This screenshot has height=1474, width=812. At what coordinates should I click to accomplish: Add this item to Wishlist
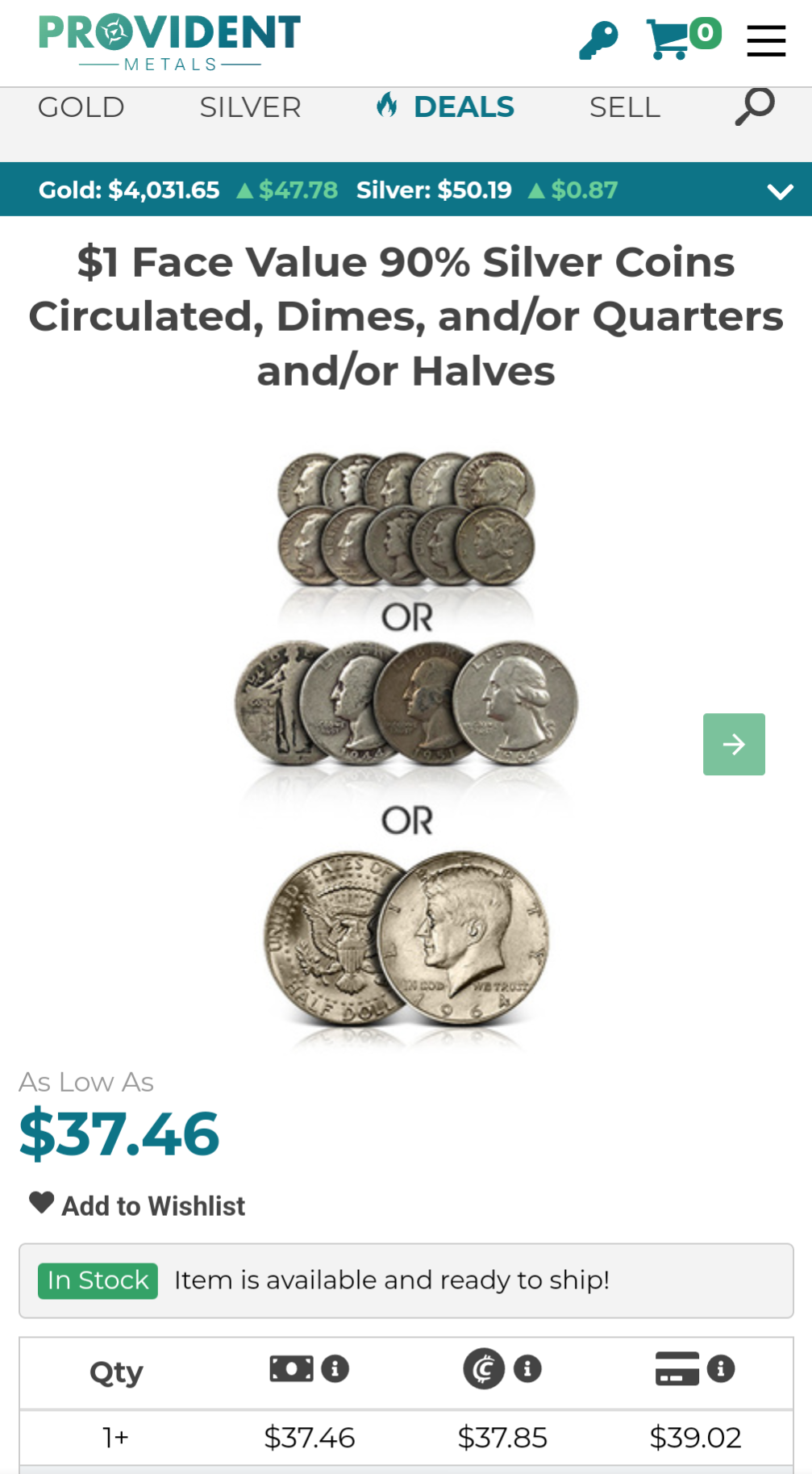pyautogui.click(x=137, y=1205)
